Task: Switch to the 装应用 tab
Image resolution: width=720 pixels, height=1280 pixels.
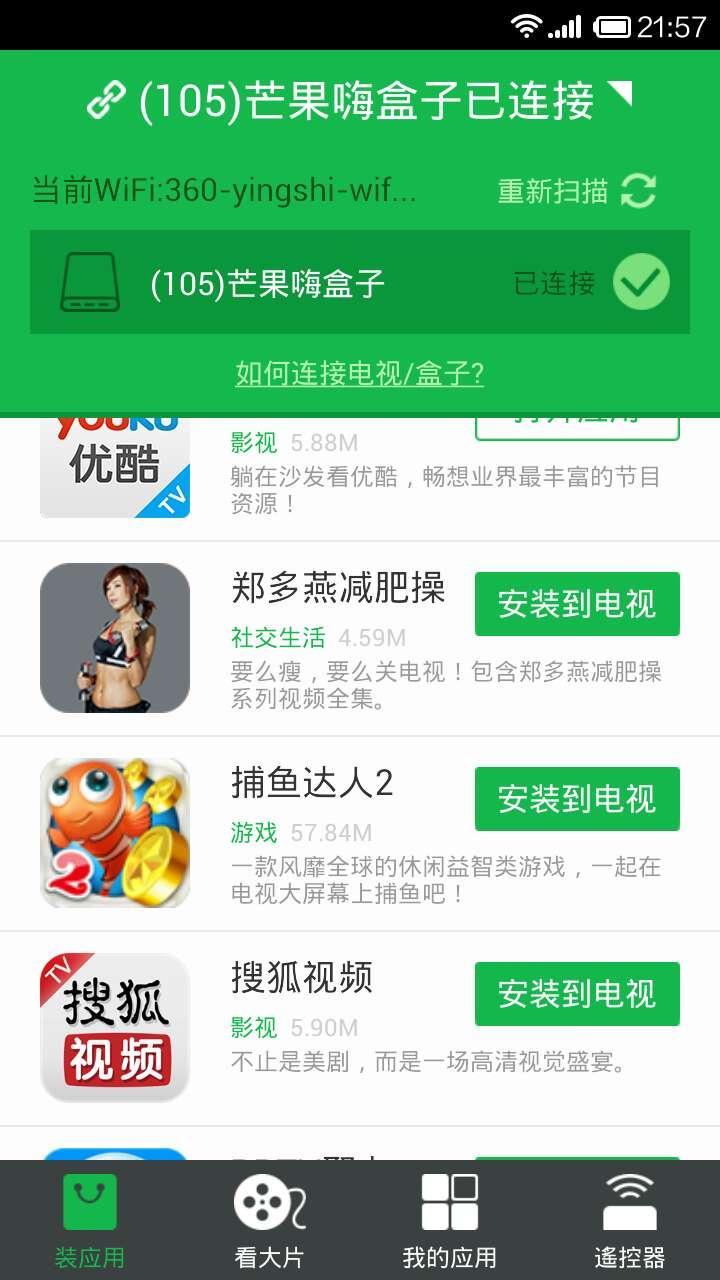Action: click(90, 1220)
